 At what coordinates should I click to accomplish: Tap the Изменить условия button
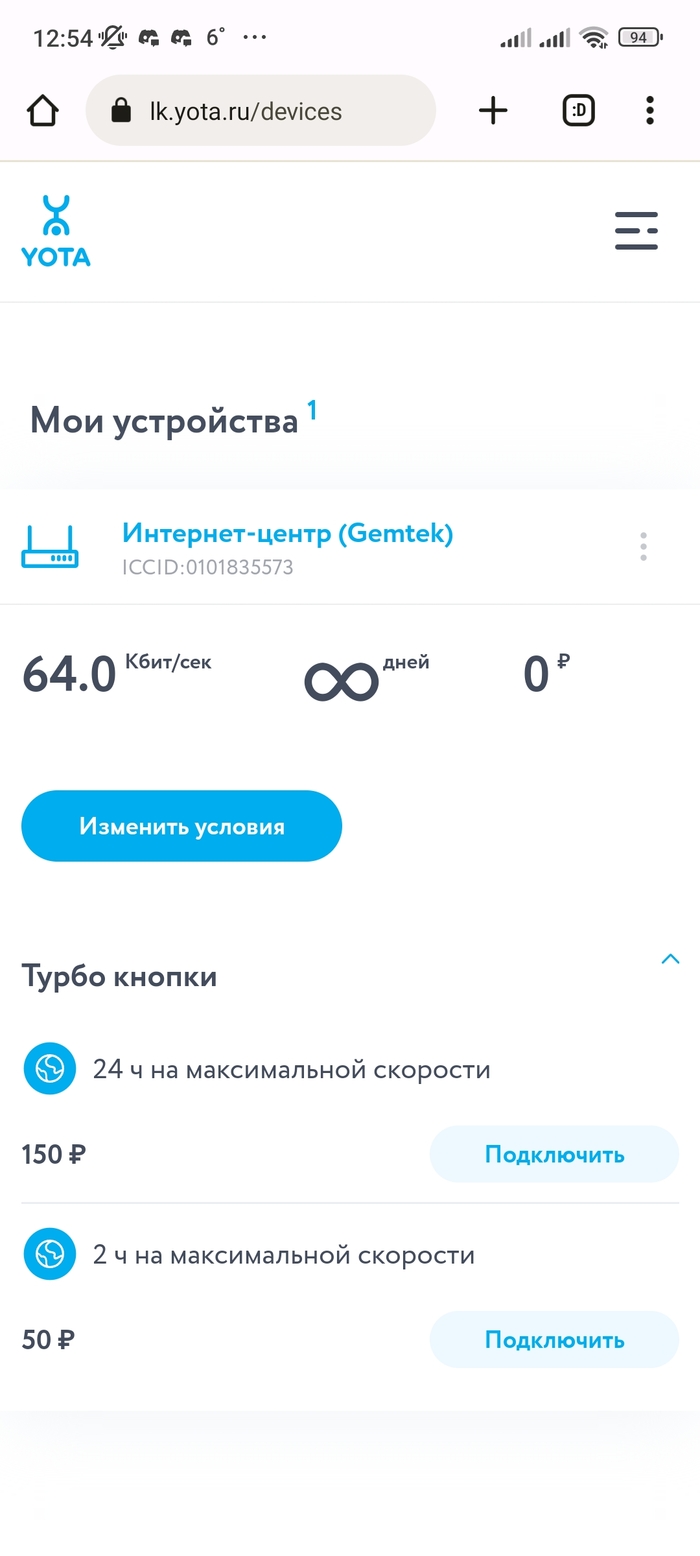point(182,826)
